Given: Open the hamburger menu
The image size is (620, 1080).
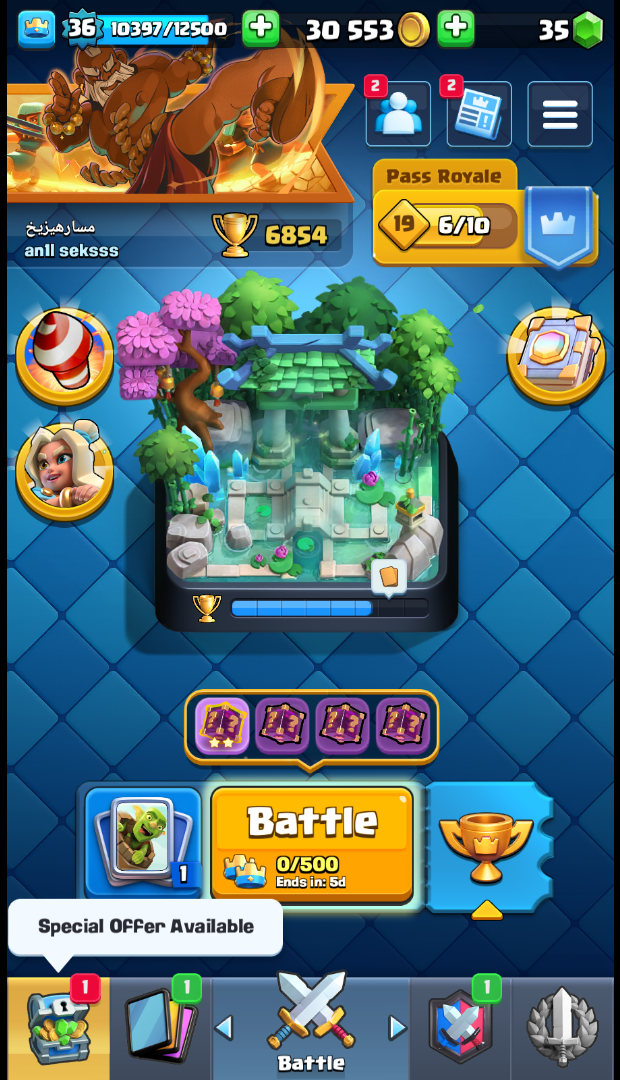Looking at the screenshot, I should point(559,114).
